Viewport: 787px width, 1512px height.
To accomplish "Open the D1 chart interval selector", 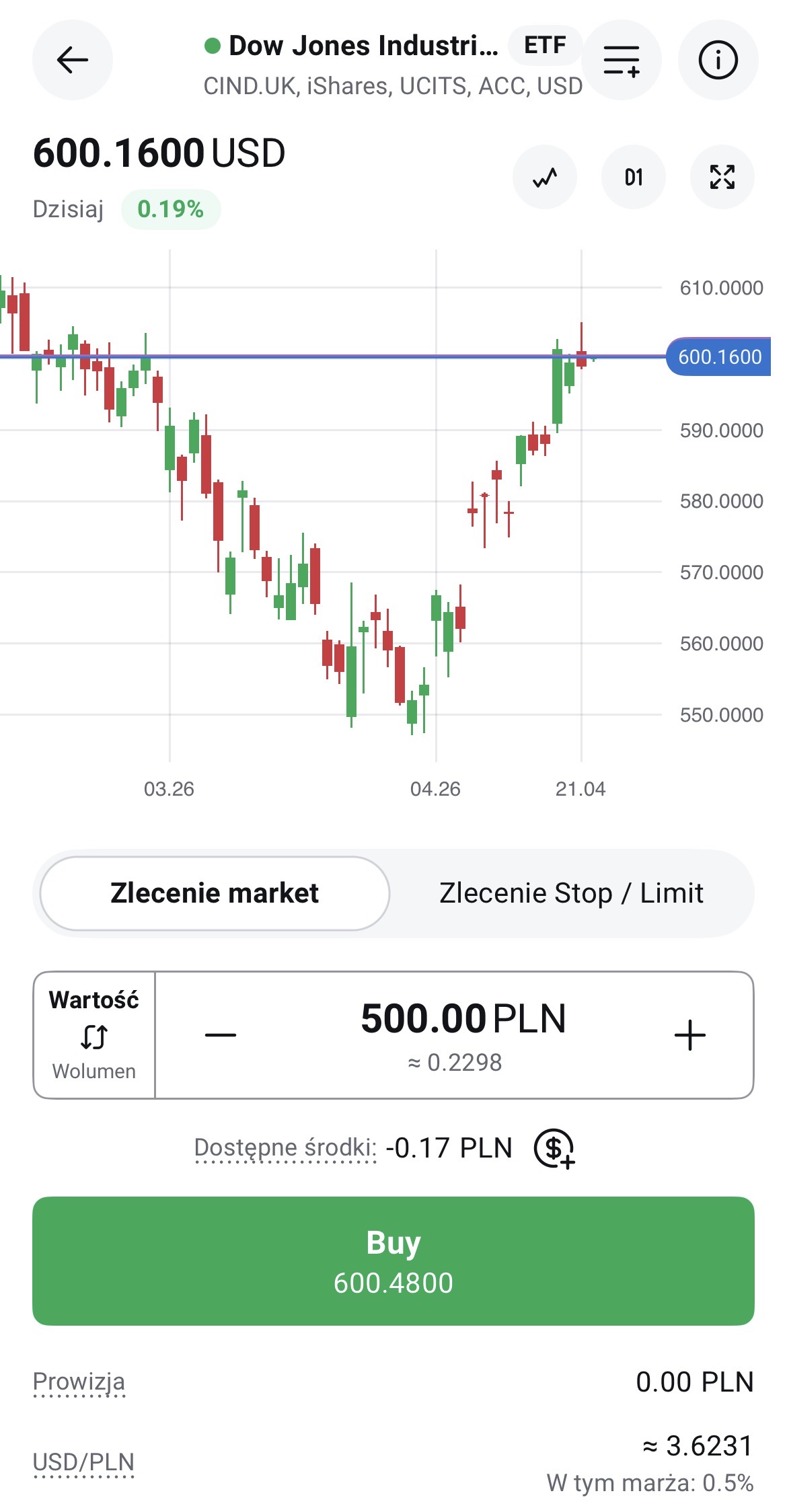I will [x=634, y=178].
